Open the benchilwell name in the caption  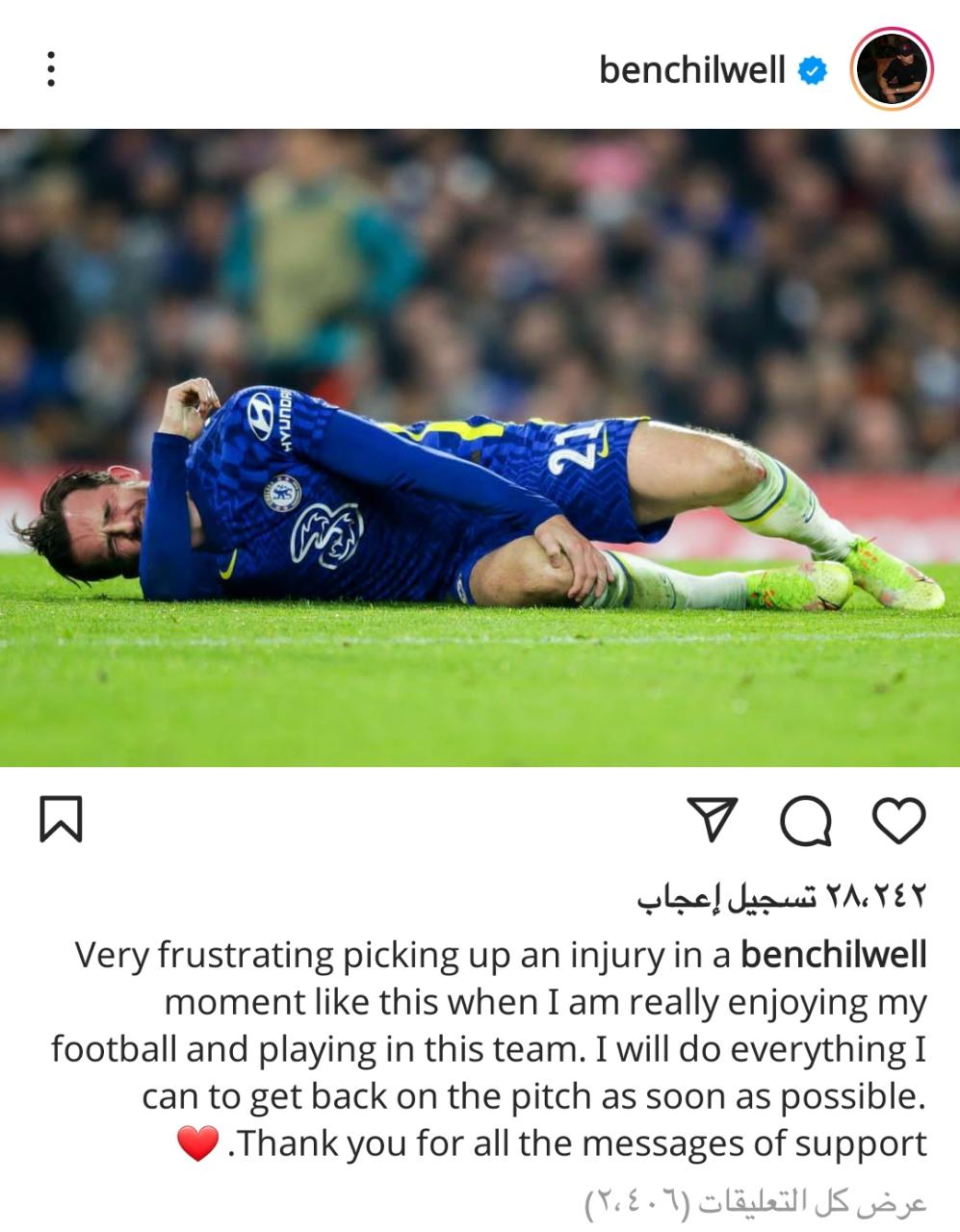coord(833,955)
